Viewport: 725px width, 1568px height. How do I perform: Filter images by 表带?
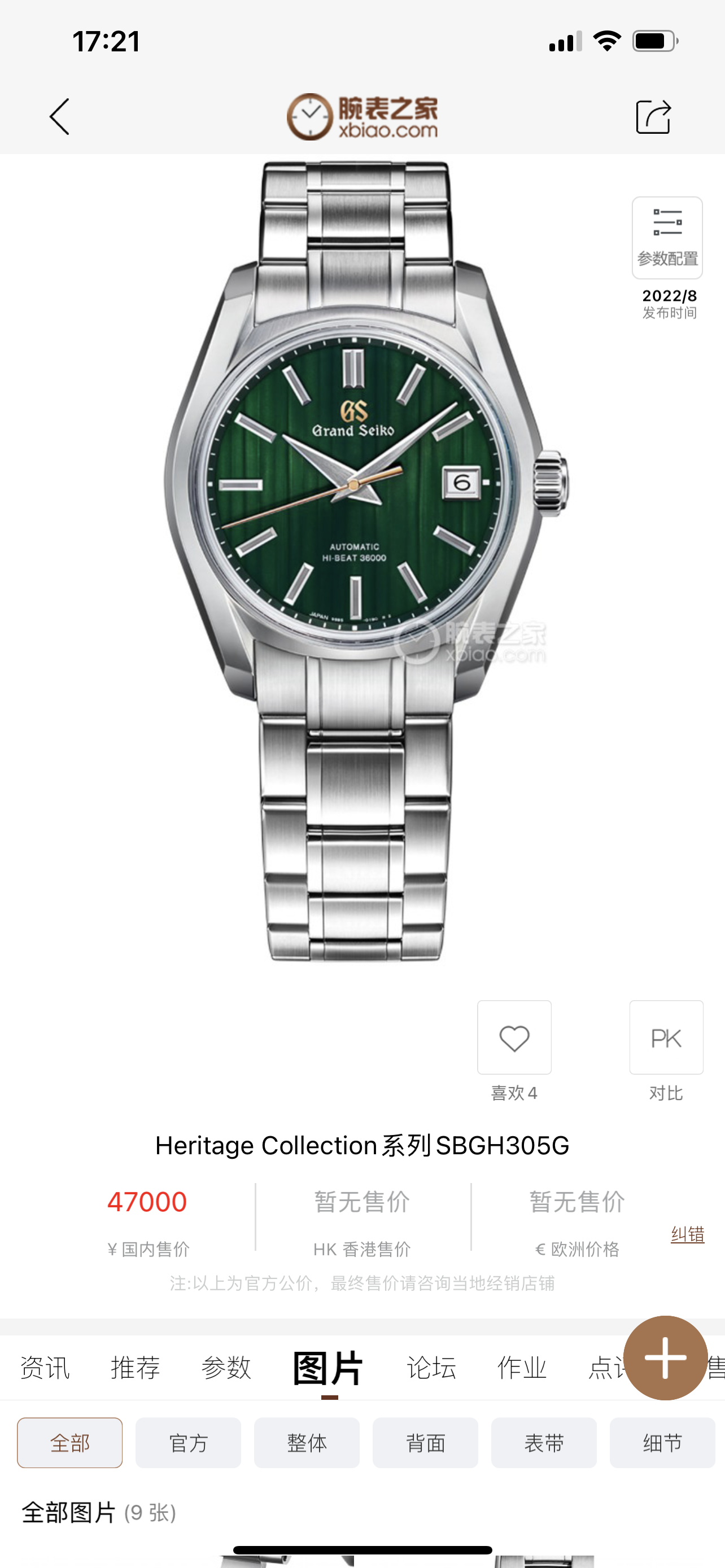tap(544, 1443)
